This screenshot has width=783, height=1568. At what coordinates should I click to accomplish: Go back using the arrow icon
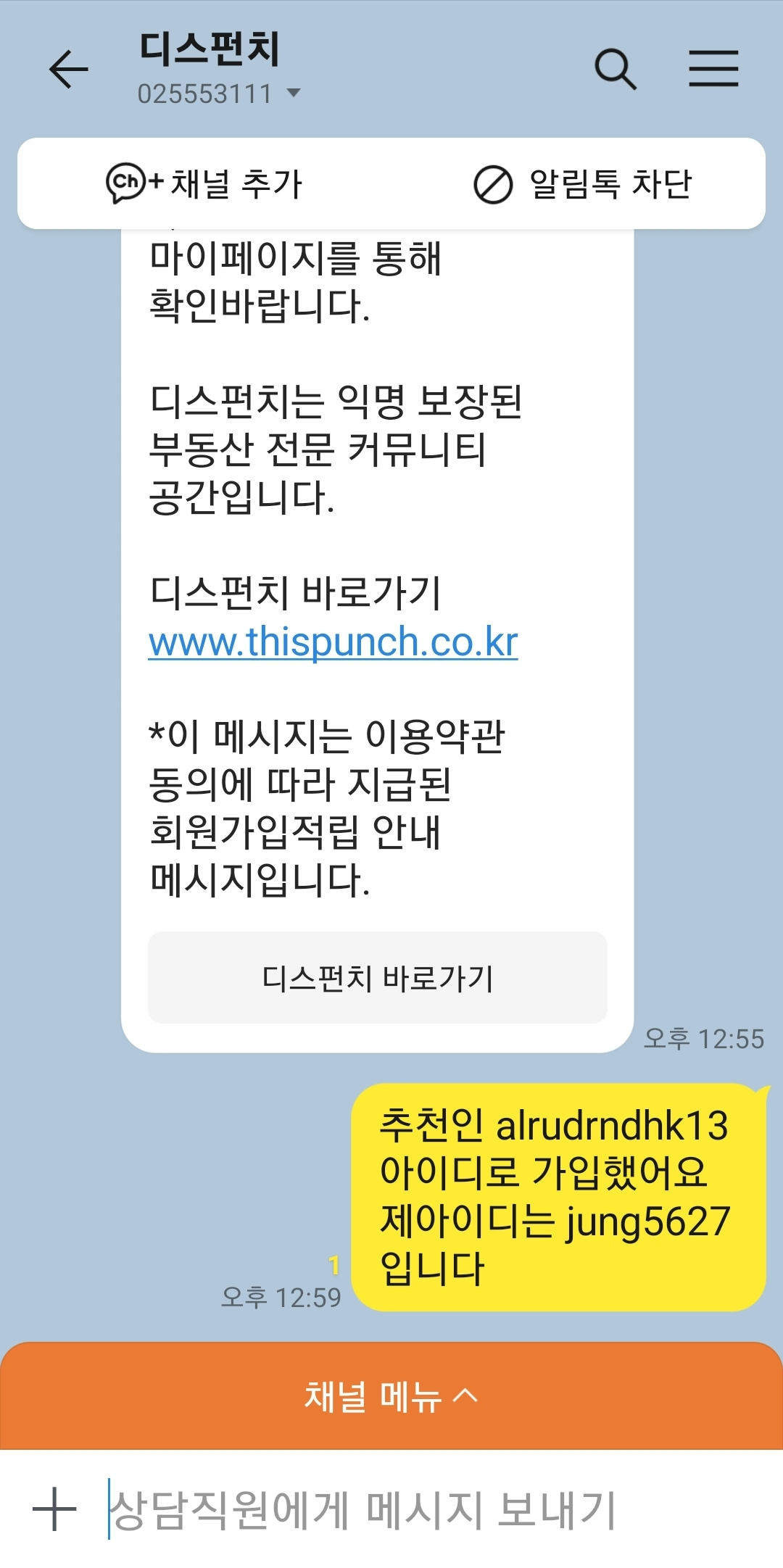coord(68,70)
